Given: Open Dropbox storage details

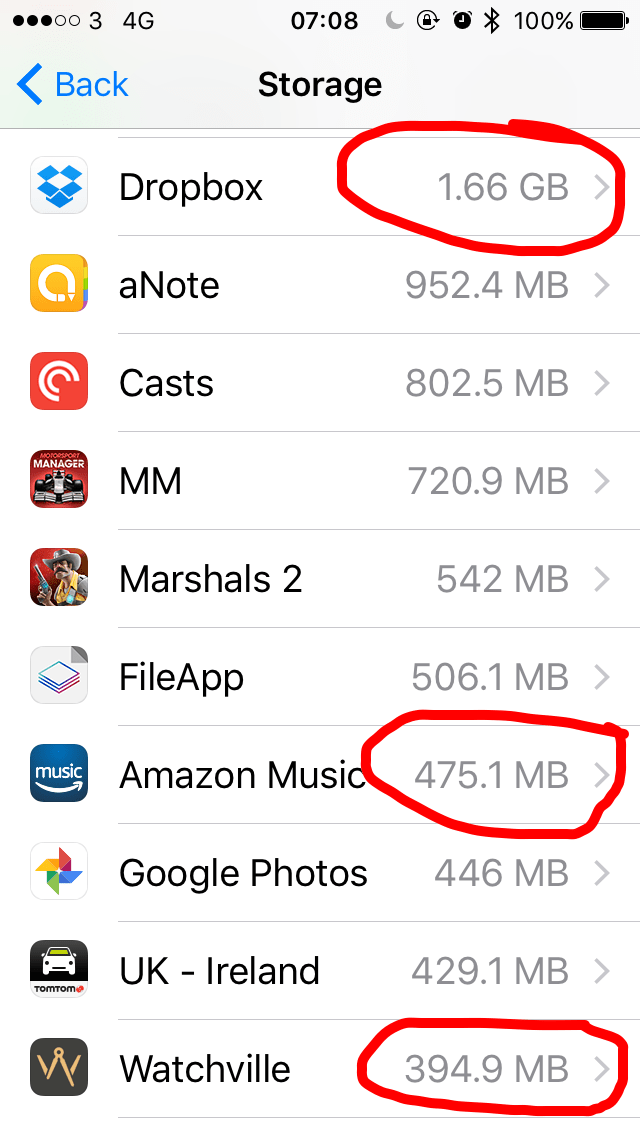Looking at the screenshot, I should 320,187.
